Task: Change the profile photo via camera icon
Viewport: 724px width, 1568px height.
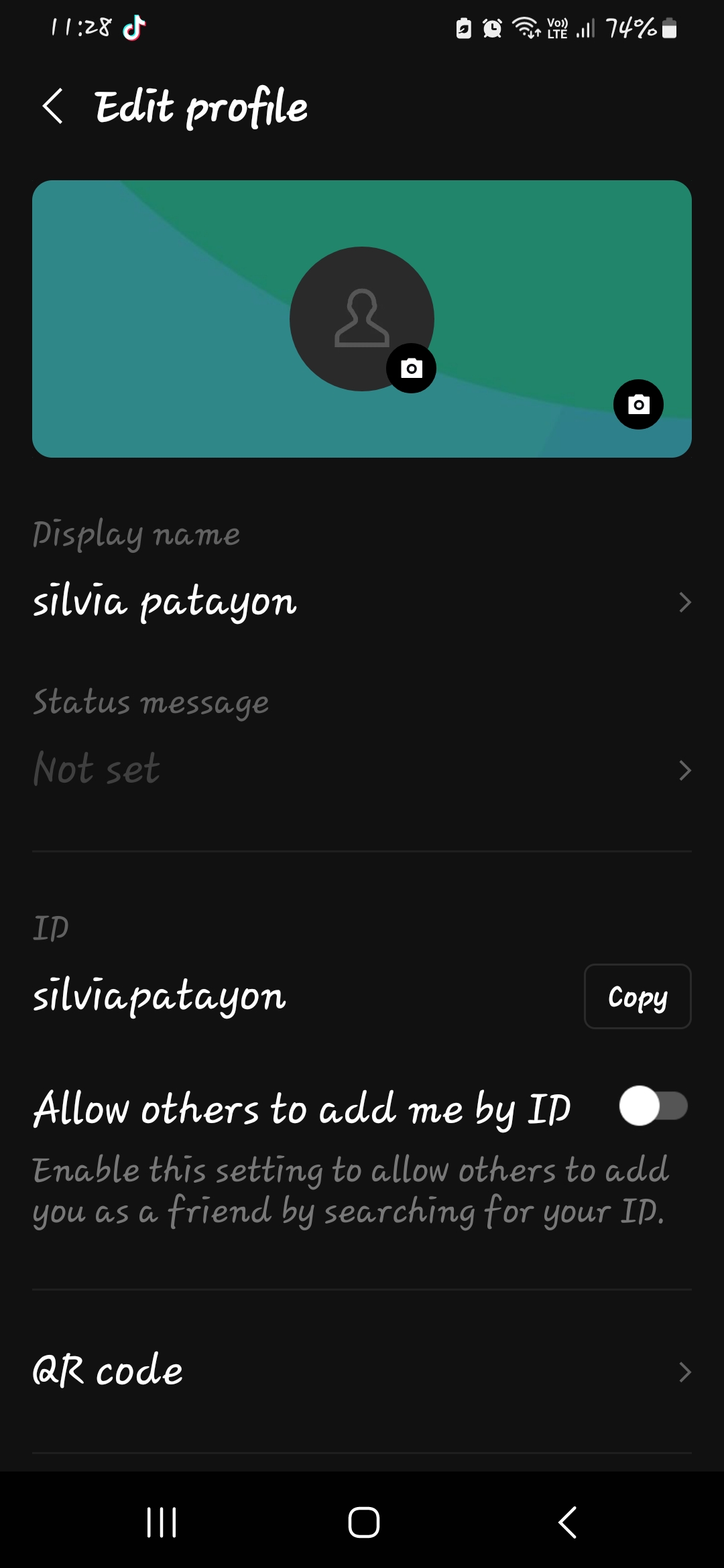Action: tap(411, 368)
